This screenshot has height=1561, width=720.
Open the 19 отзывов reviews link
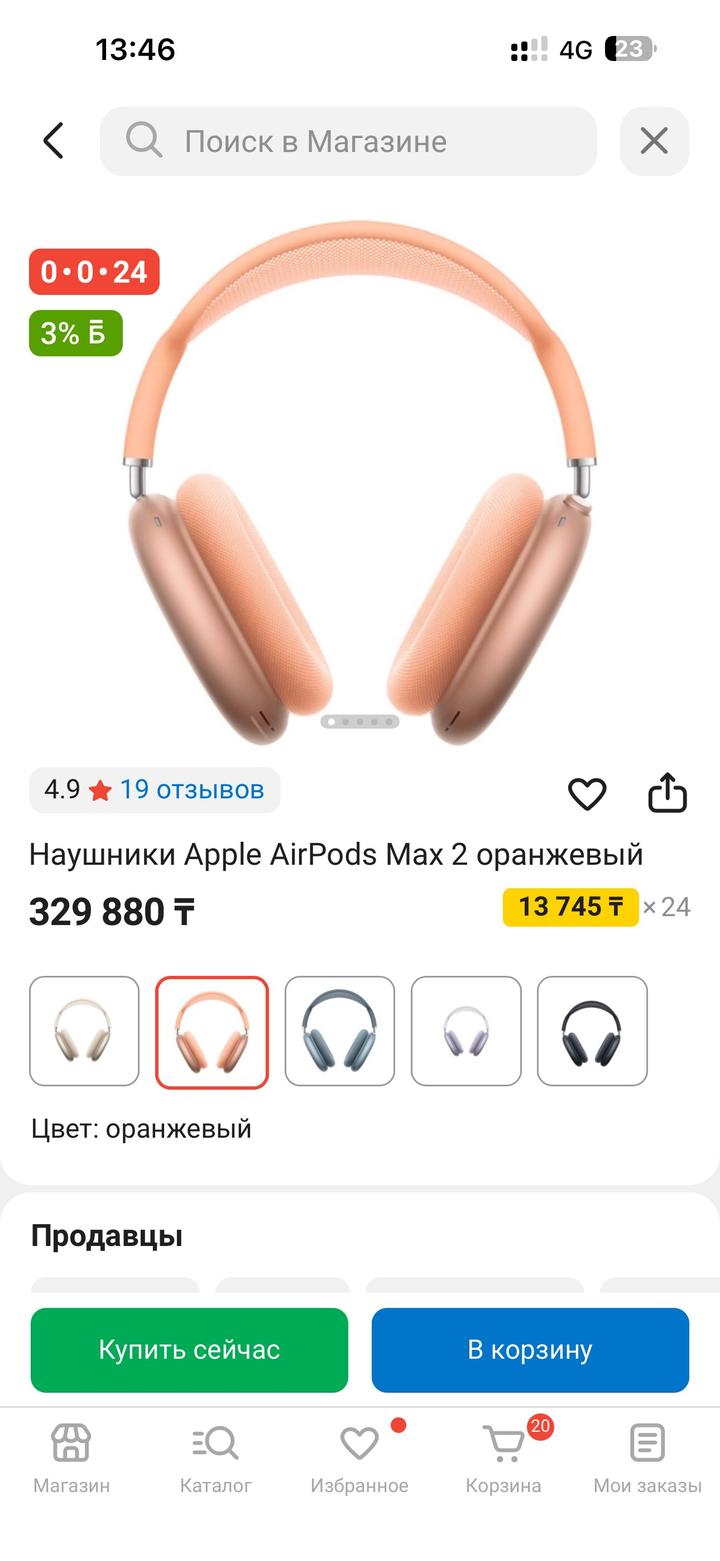click(x=191, y=790)
